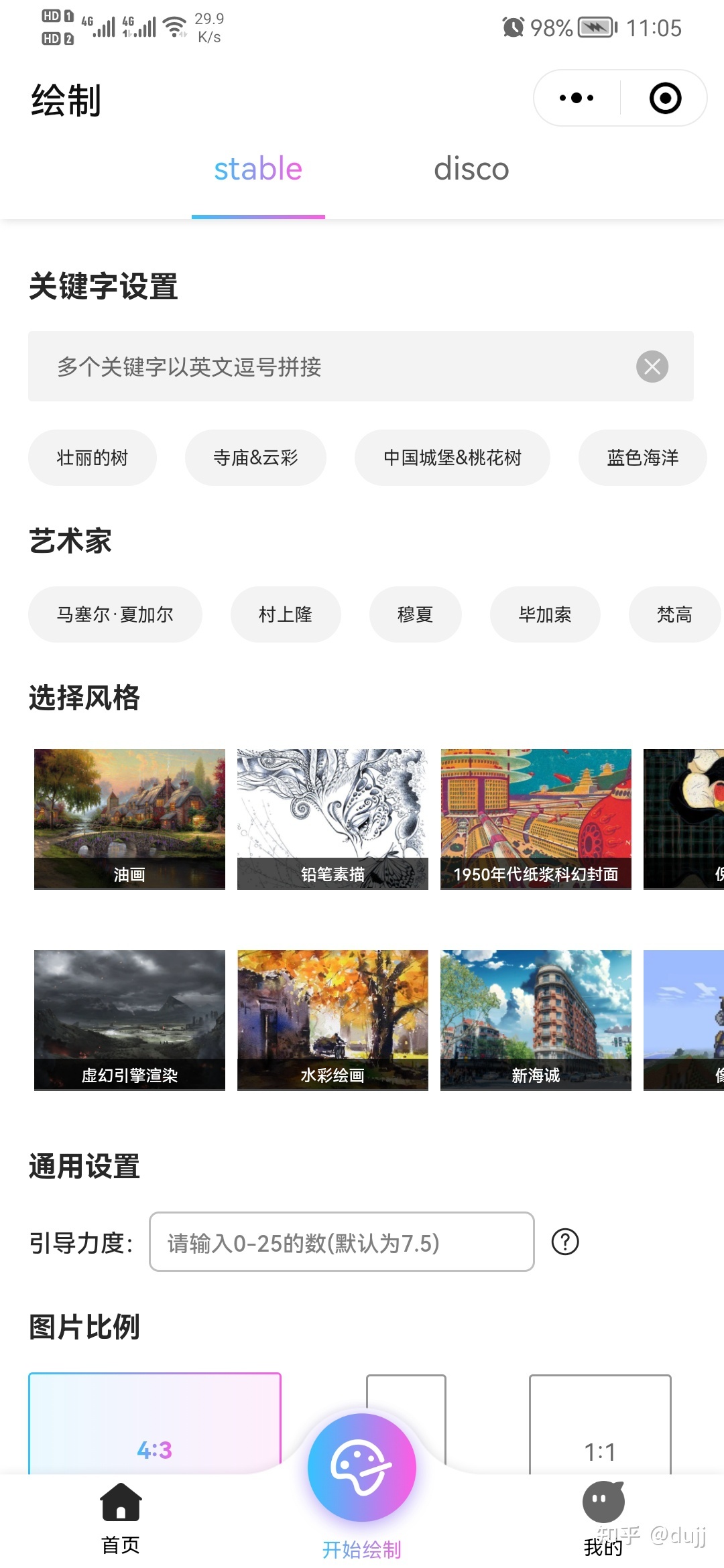Screen dimensions: 724x1568
Task: Pick the 水彩绘画 style tile
Action: point(333,1020)
